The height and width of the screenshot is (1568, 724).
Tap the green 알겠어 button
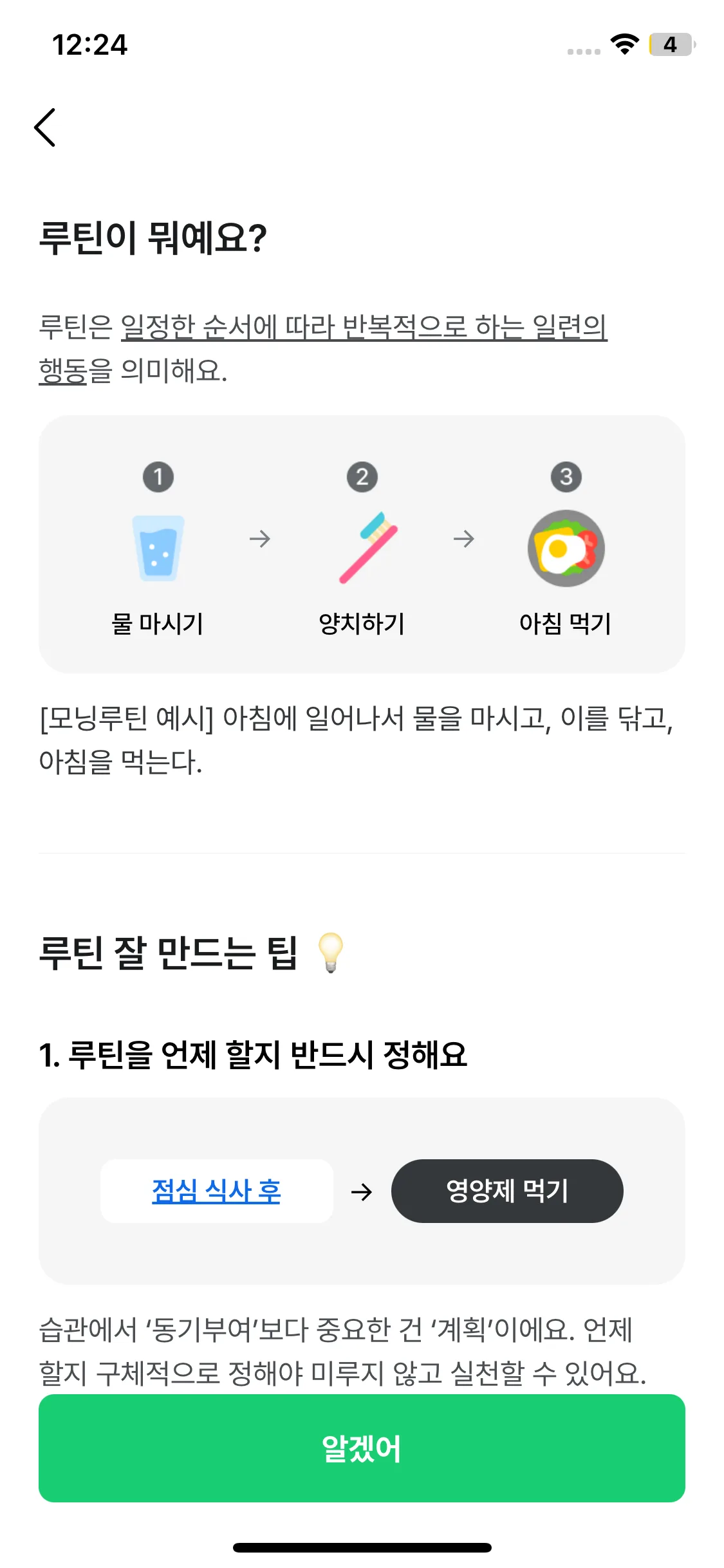pyautogui.click(x=362, y=1448)
